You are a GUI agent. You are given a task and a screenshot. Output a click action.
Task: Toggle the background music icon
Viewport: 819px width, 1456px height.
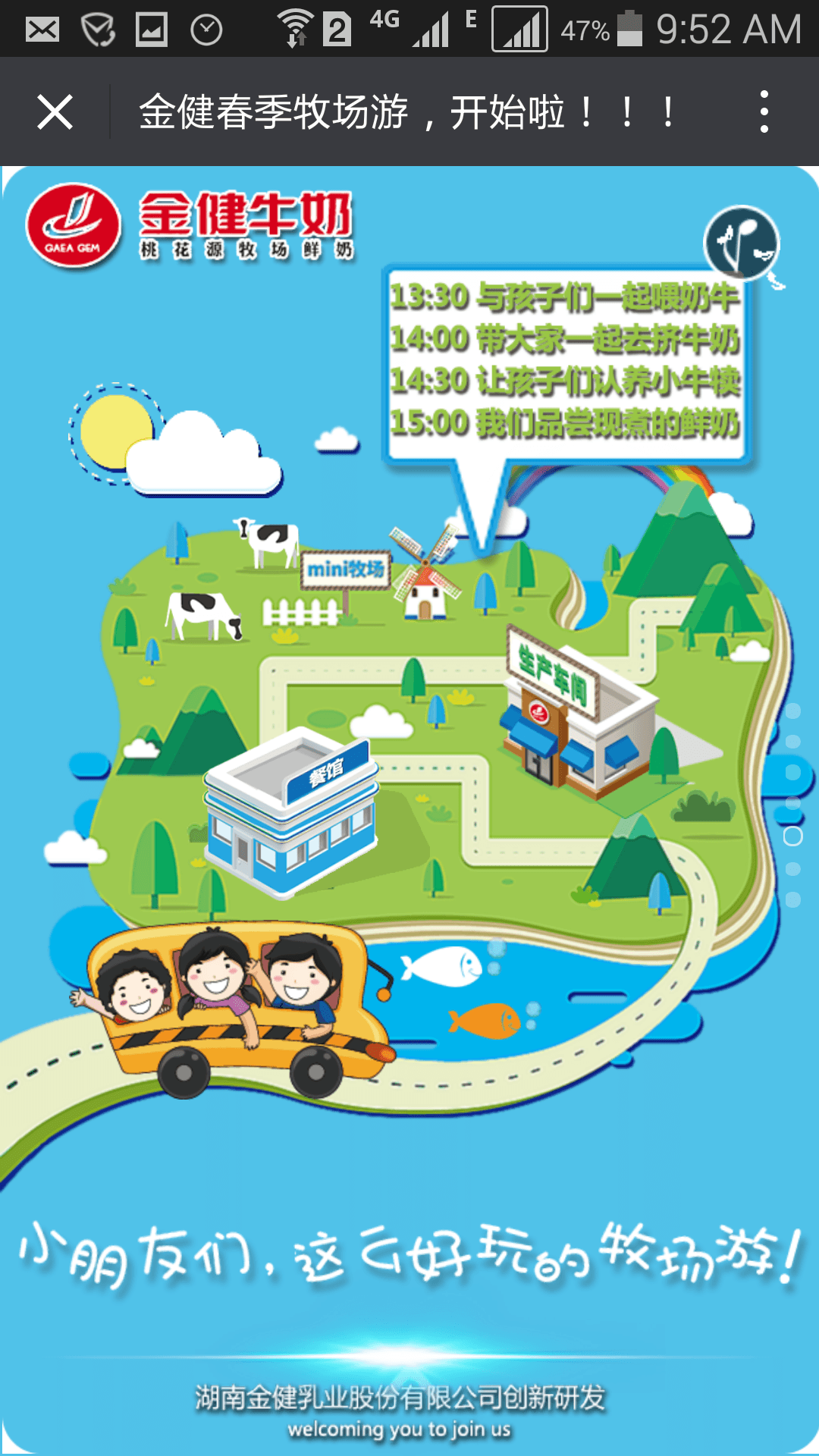742,243
